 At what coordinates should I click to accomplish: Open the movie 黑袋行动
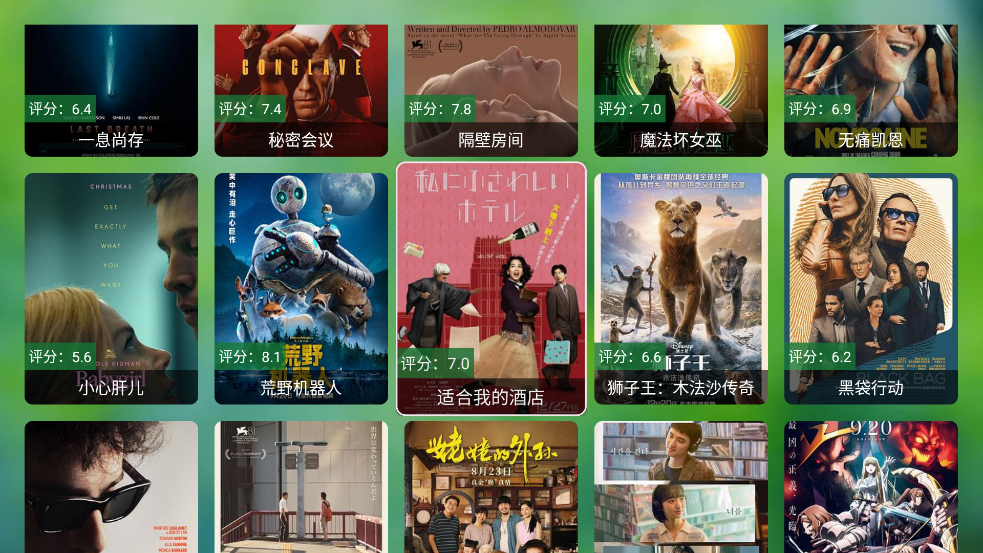click(x=871, y=288)
